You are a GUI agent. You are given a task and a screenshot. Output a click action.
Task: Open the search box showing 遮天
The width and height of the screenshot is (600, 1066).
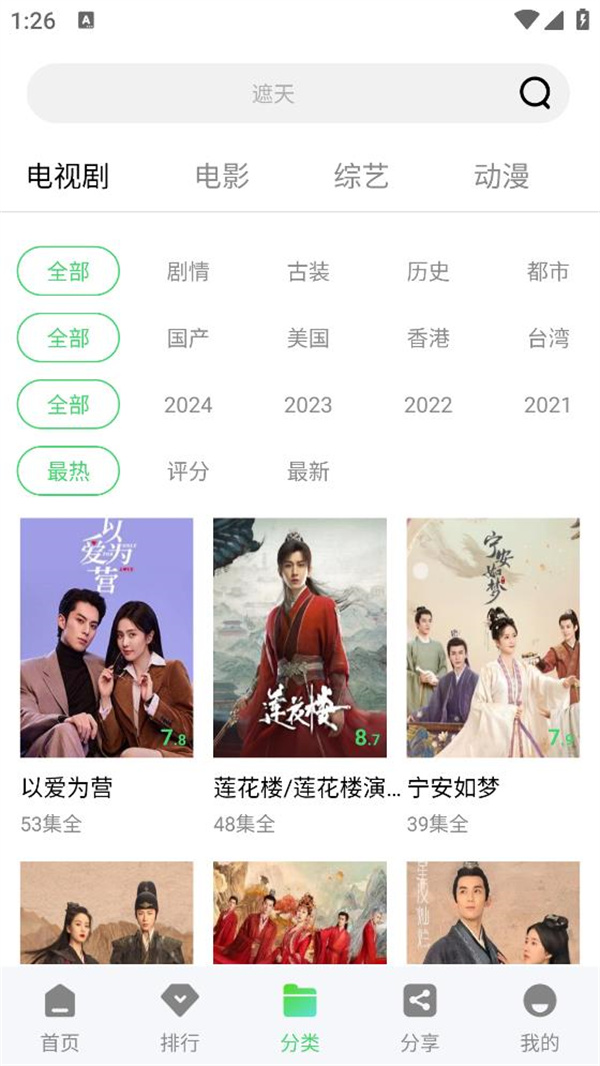[273, 94]
